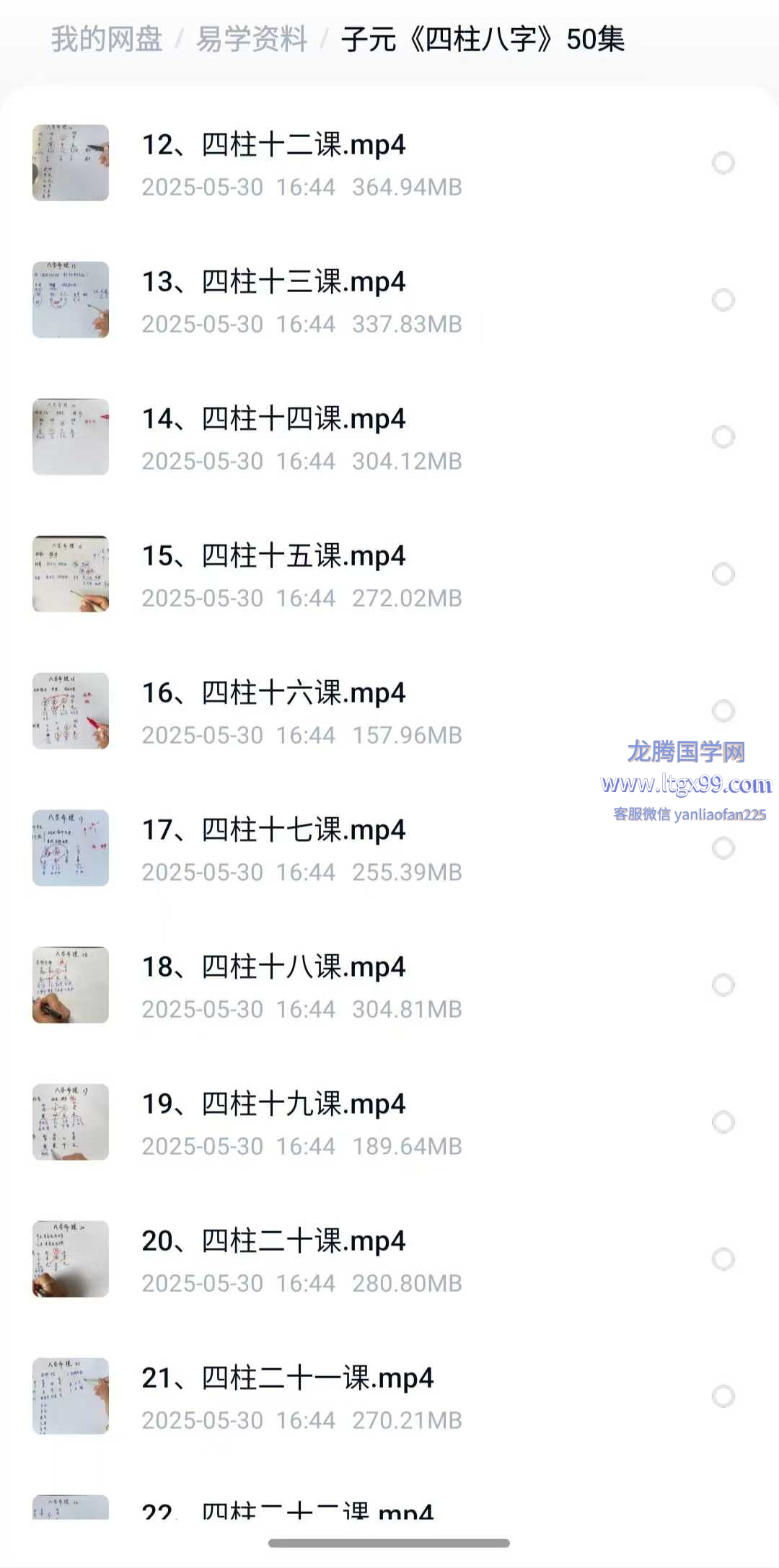
Task: Go back to the 易学资料 folder
Action: coord(252,39)
